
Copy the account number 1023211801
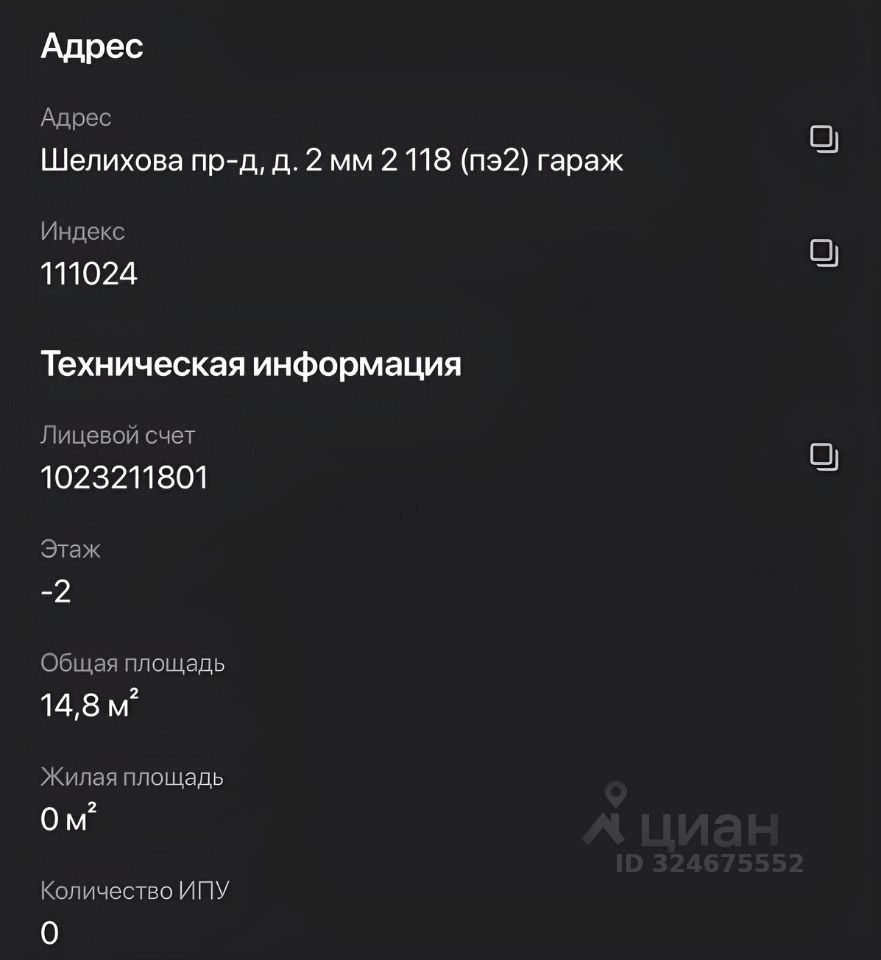(823, 457)
